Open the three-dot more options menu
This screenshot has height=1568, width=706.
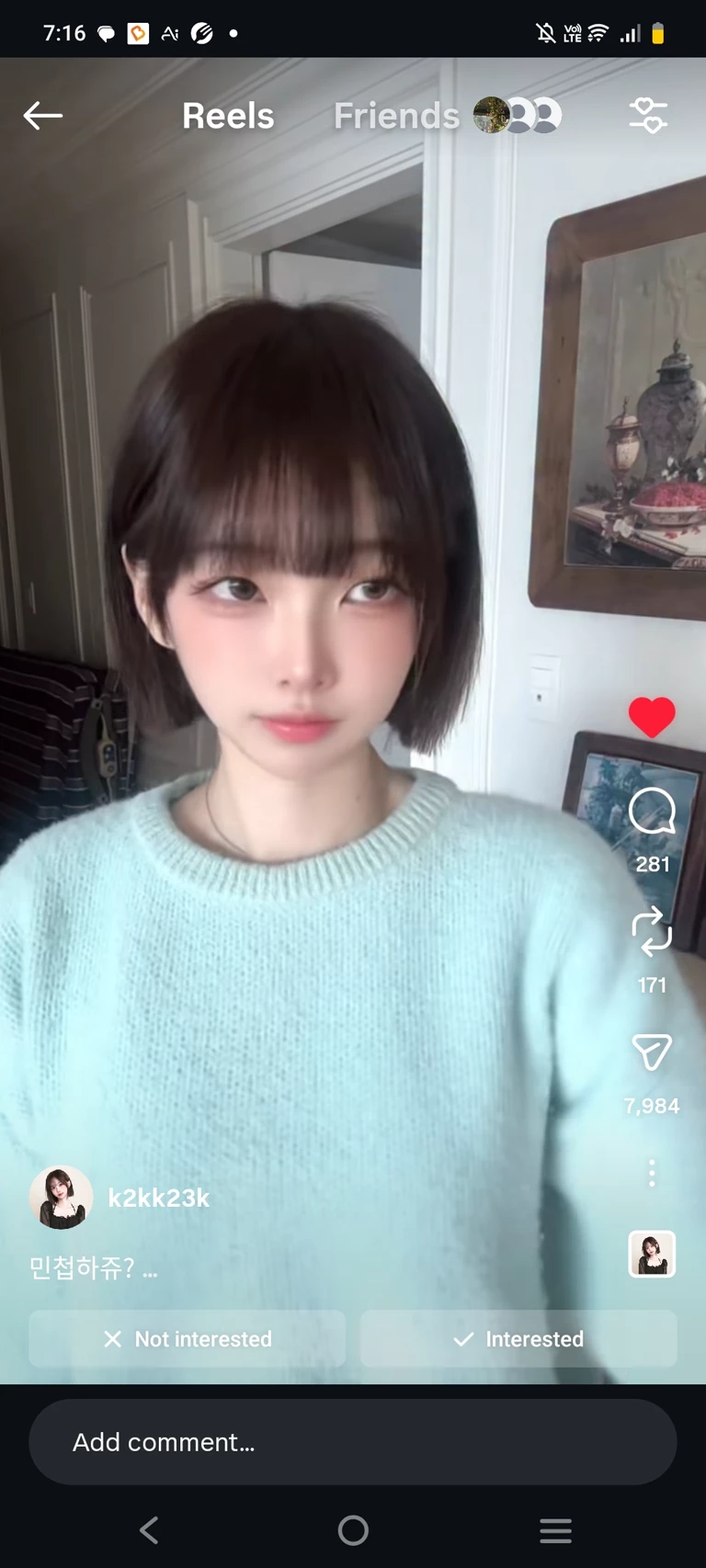coord(652,1173)
